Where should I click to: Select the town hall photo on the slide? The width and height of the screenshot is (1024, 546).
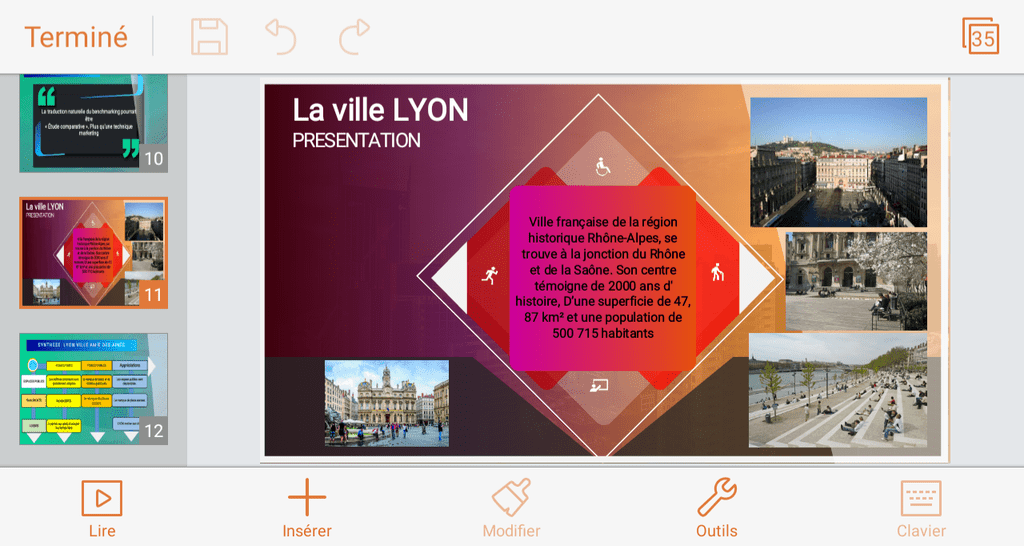[x=386, y=402]
